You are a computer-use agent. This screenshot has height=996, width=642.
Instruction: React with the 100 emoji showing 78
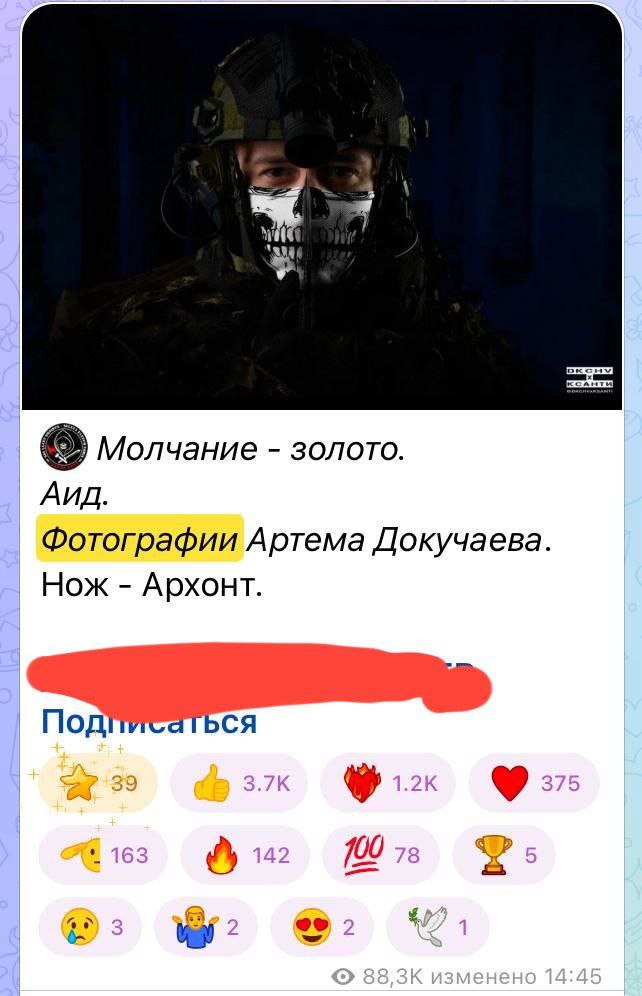[380, 855]
